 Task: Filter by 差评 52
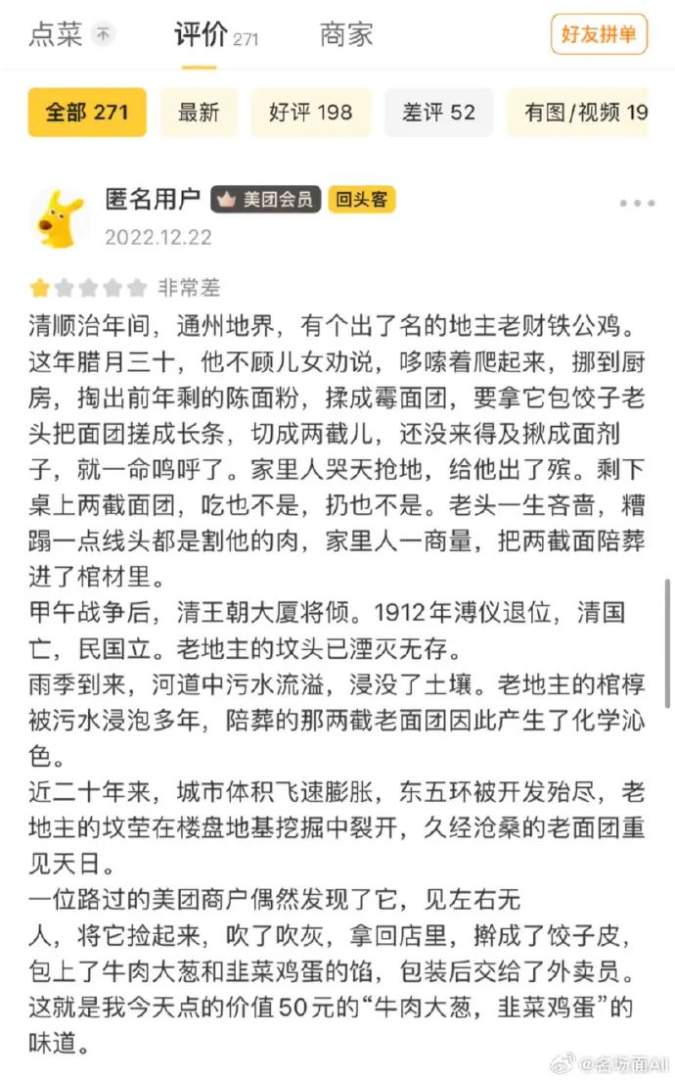click(438, 112)
